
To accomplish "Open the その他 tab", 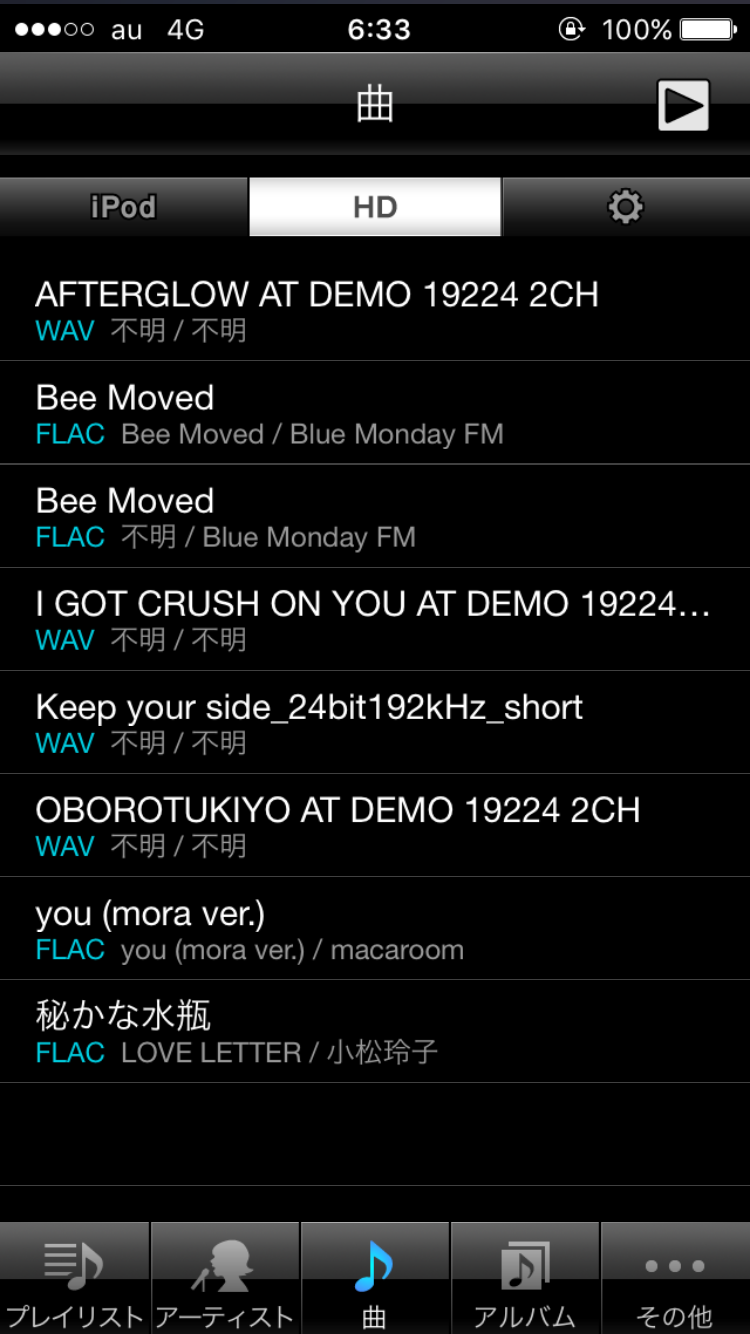I will click(x=675, y=1278).
